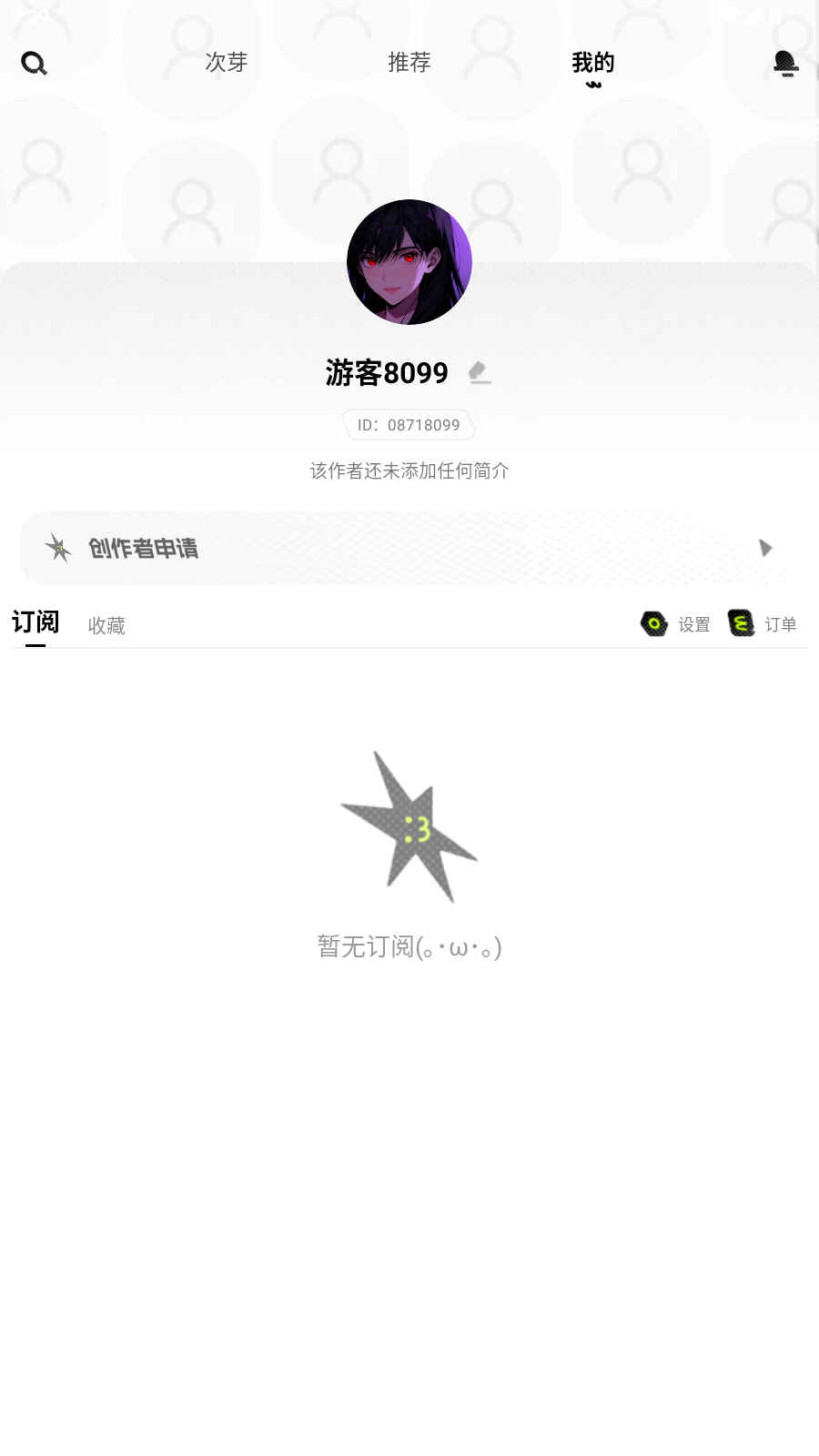Switch to the 收藏 tab

[x=106, y=625]
